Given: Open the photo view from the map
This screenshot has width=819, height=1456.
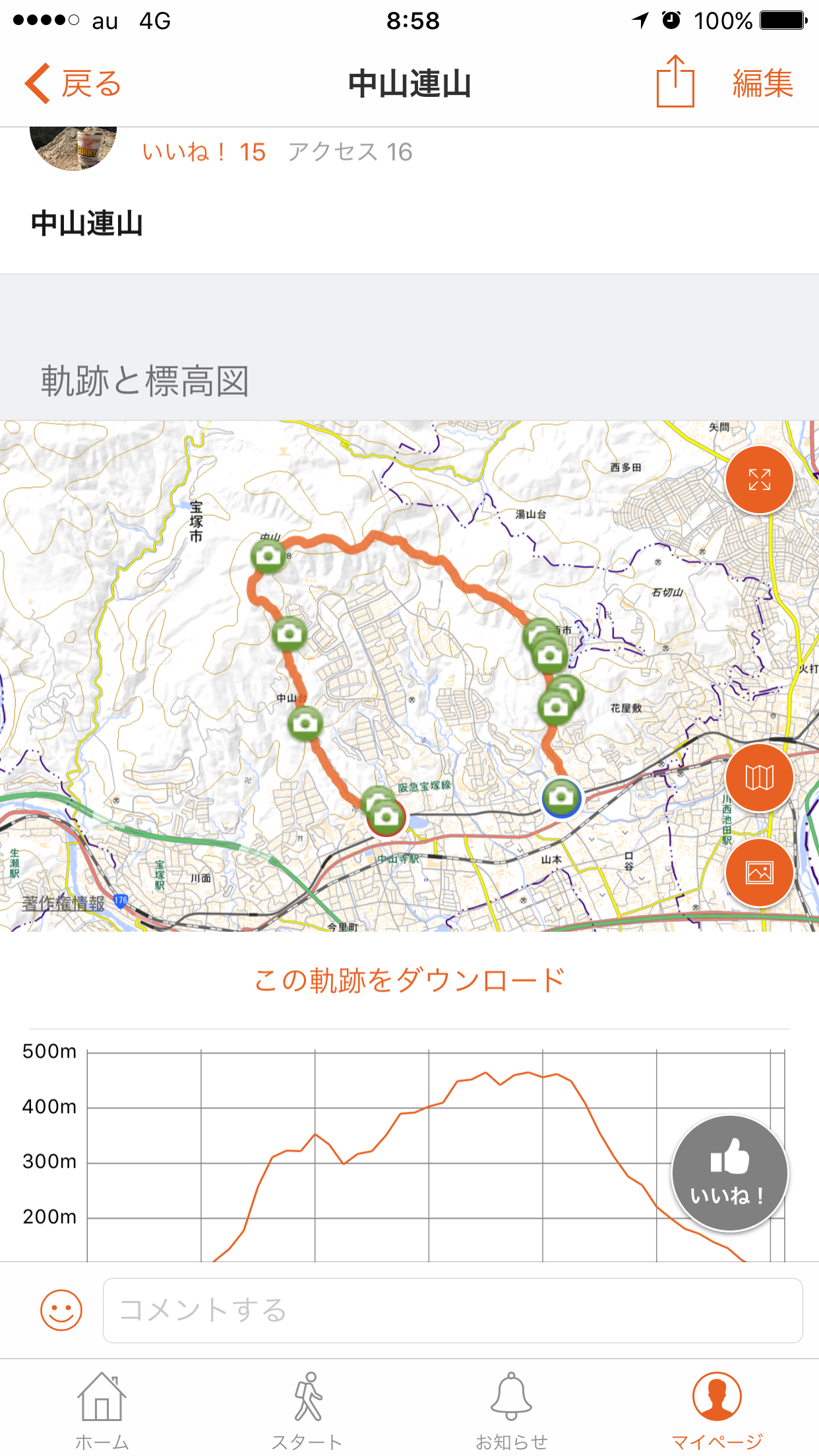Looking at the screenshot, I should (x=759, y=873).
